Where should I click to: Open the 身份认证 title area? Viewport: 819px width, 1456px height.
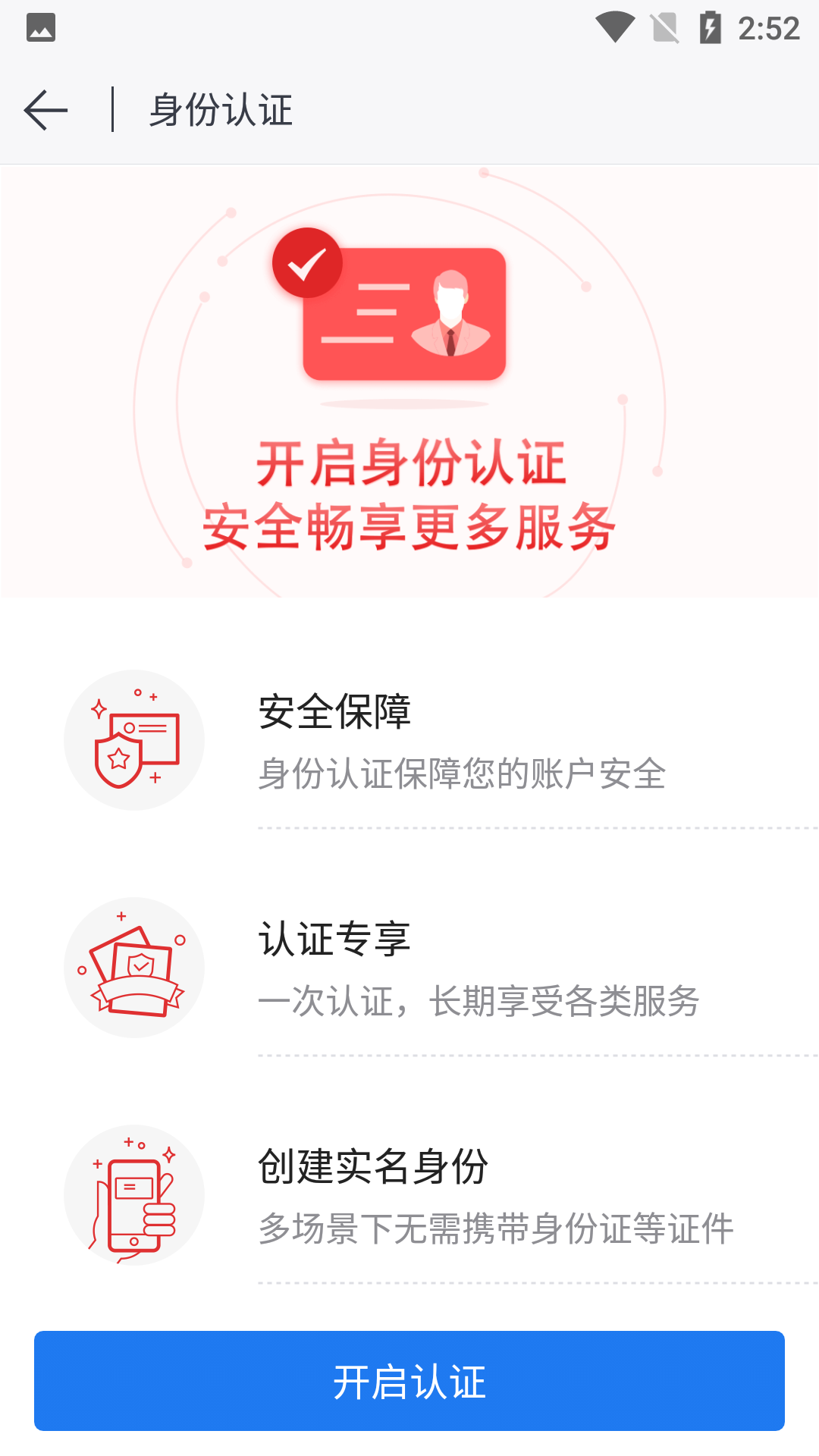(x=220, y=111)
